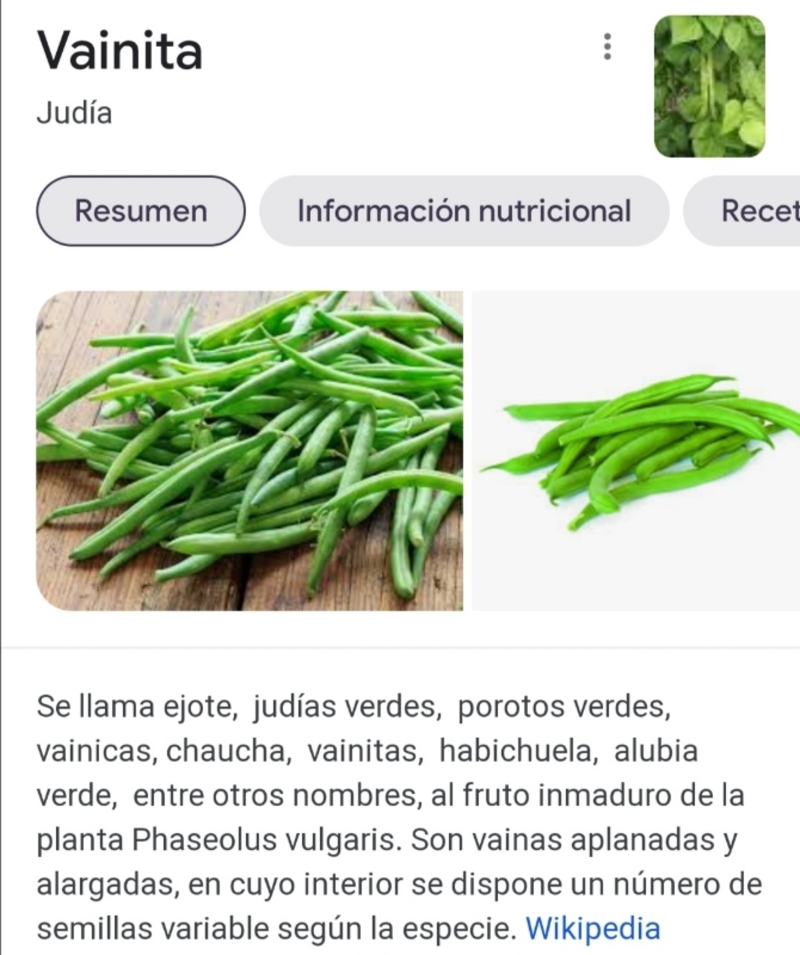This screenshot has width=800, height=955.
Task: Select the Resumen chip
Action: [141, 211]
